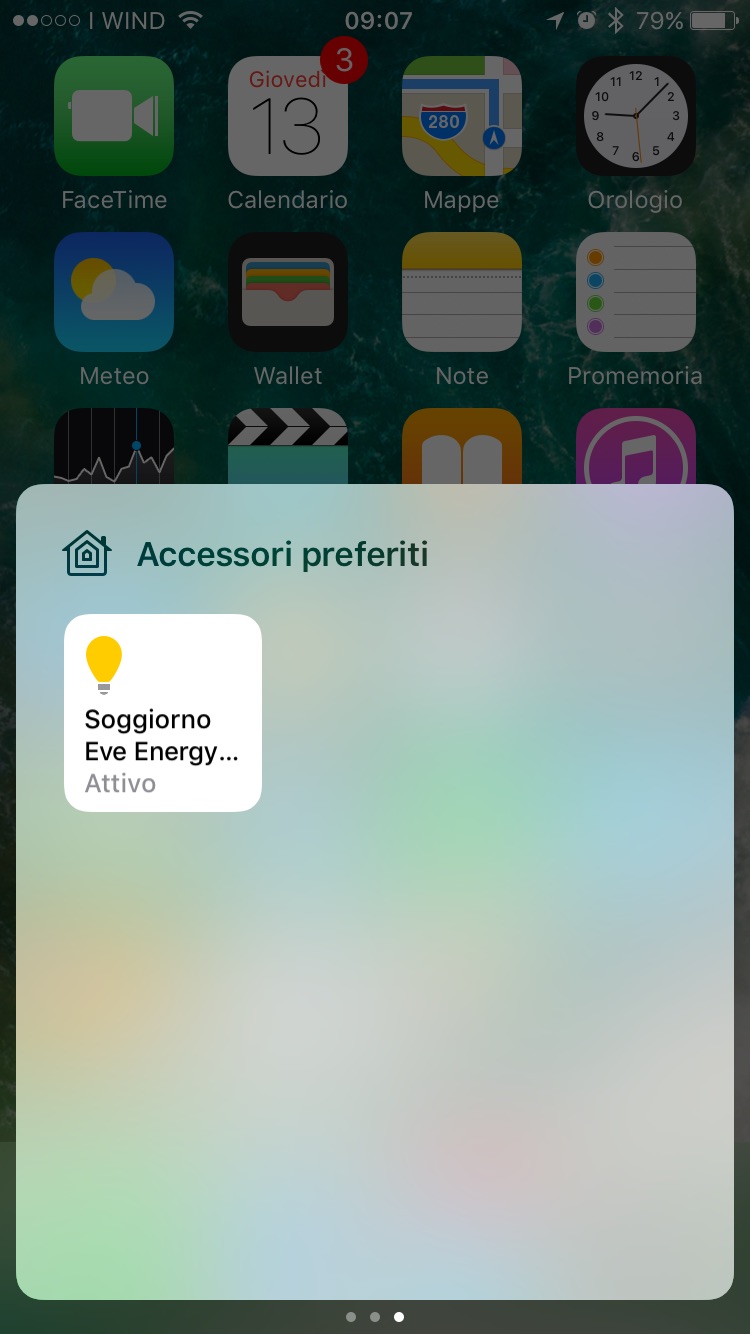Viewport: 750px width, 1334px height.
Task: Open the Calendario app
Action: [288, 116]
